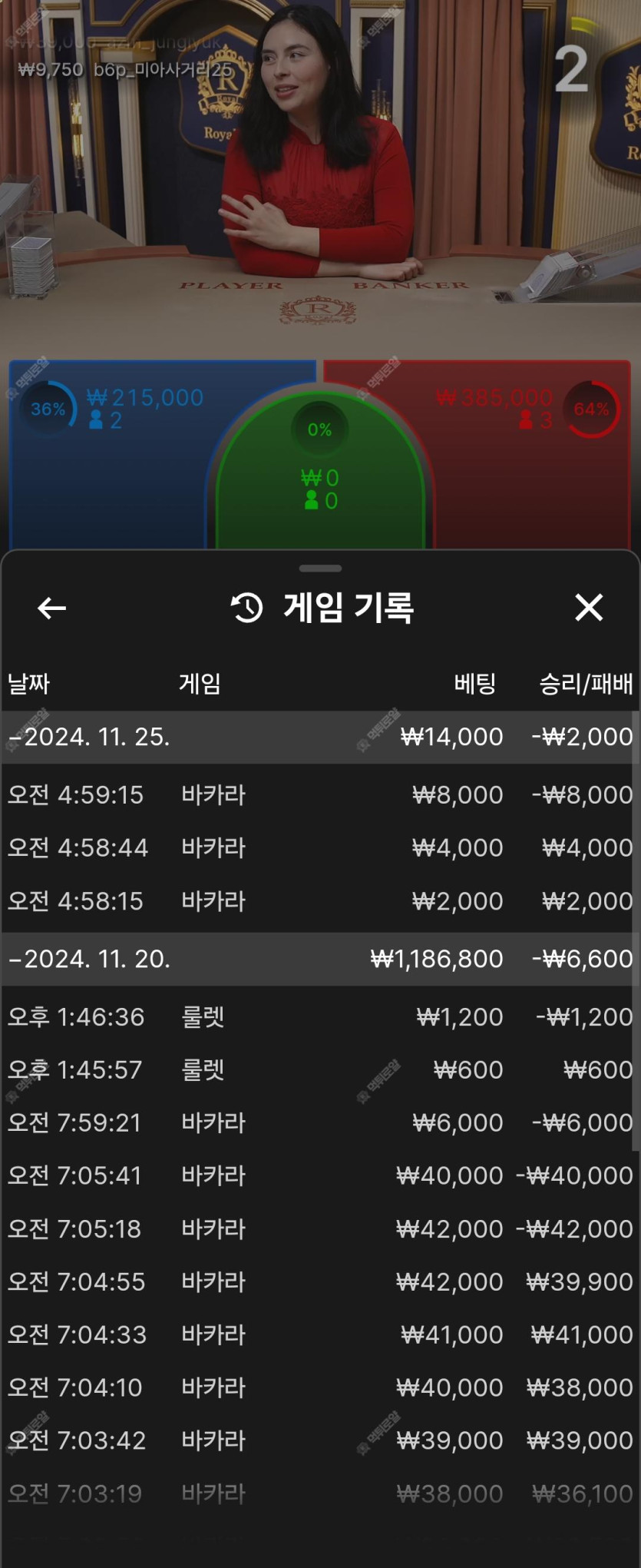641x1568 pixels.
Task: Open the 오전 7:04:10 바카라 record
Action: [319, 1387]
